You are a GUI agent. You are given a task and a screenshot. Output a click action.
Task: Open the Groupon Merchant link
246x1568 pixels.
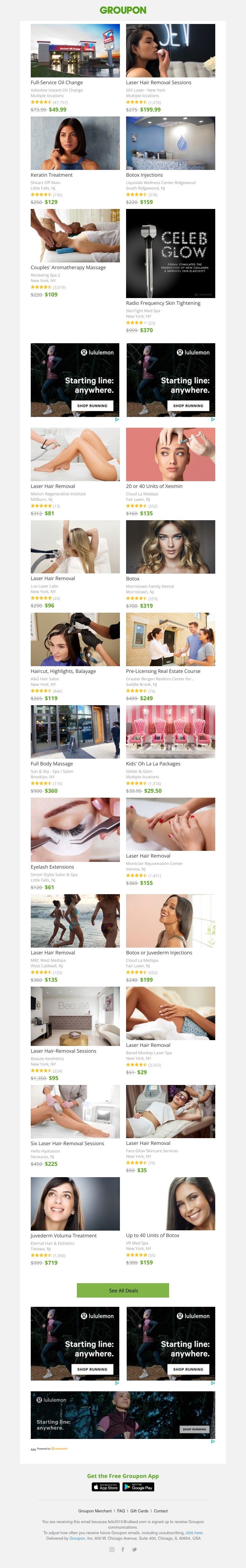click(x=95, y=1511)
